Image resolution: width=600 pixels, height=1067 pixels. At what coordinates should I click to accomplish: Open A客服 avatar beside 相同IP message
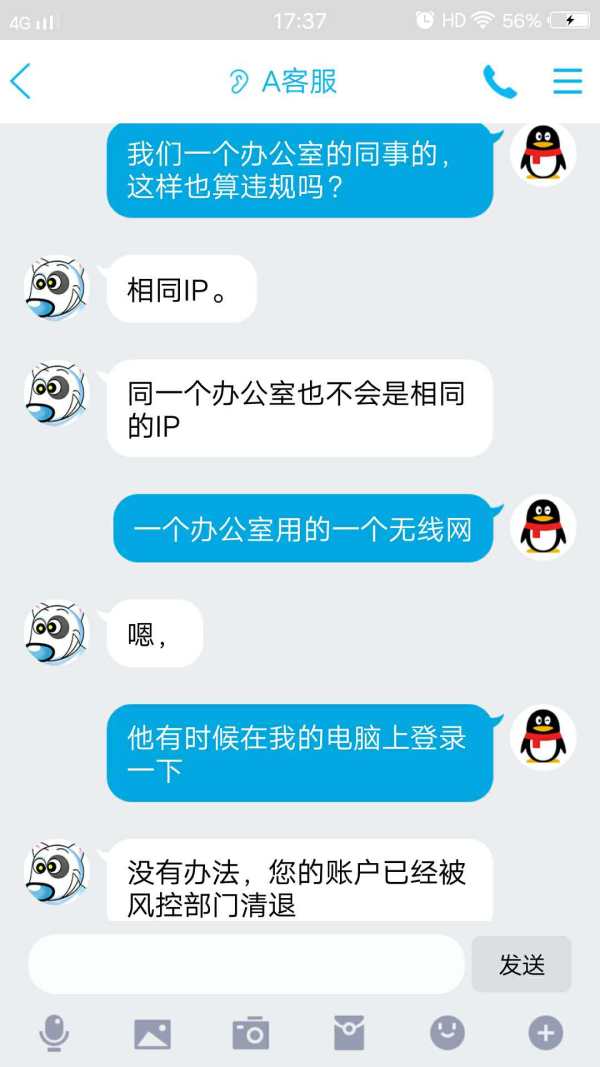[x=56, y=289]
